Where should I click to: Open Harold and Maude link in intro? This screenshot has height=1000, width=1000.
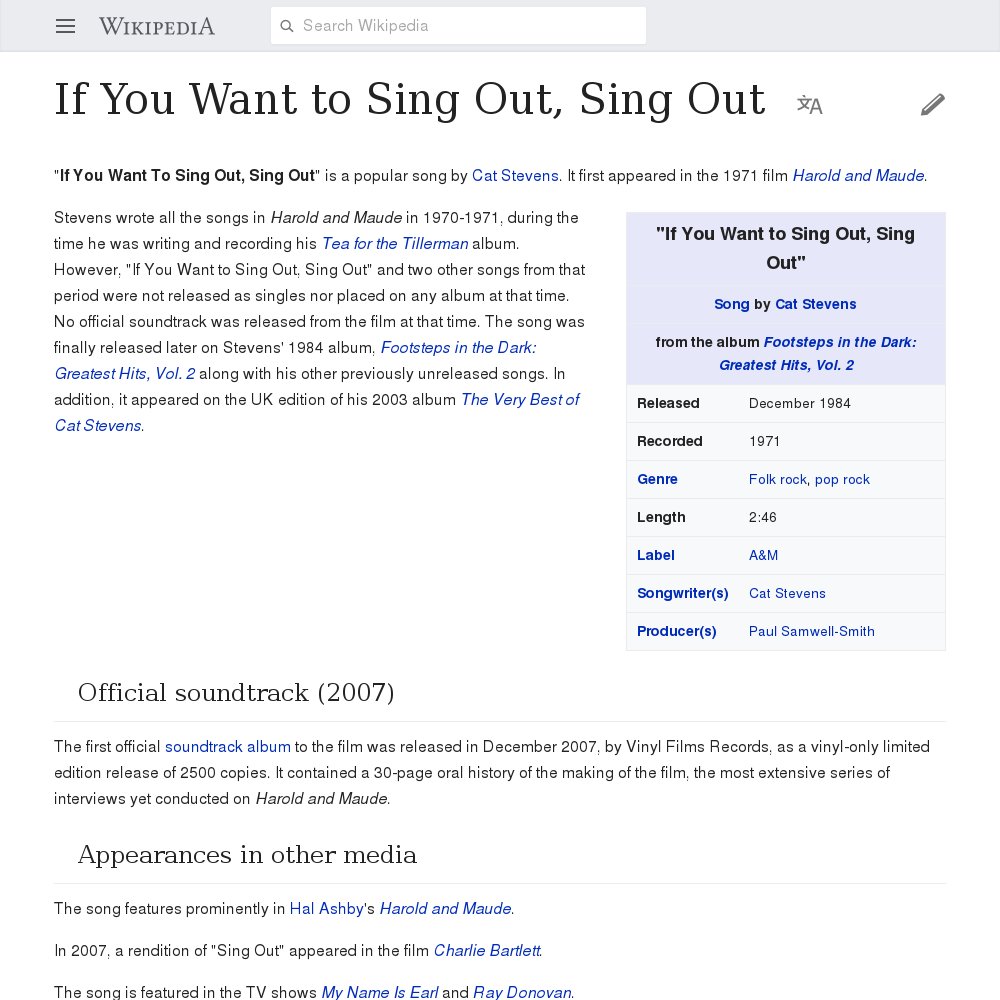click(858, 176)
